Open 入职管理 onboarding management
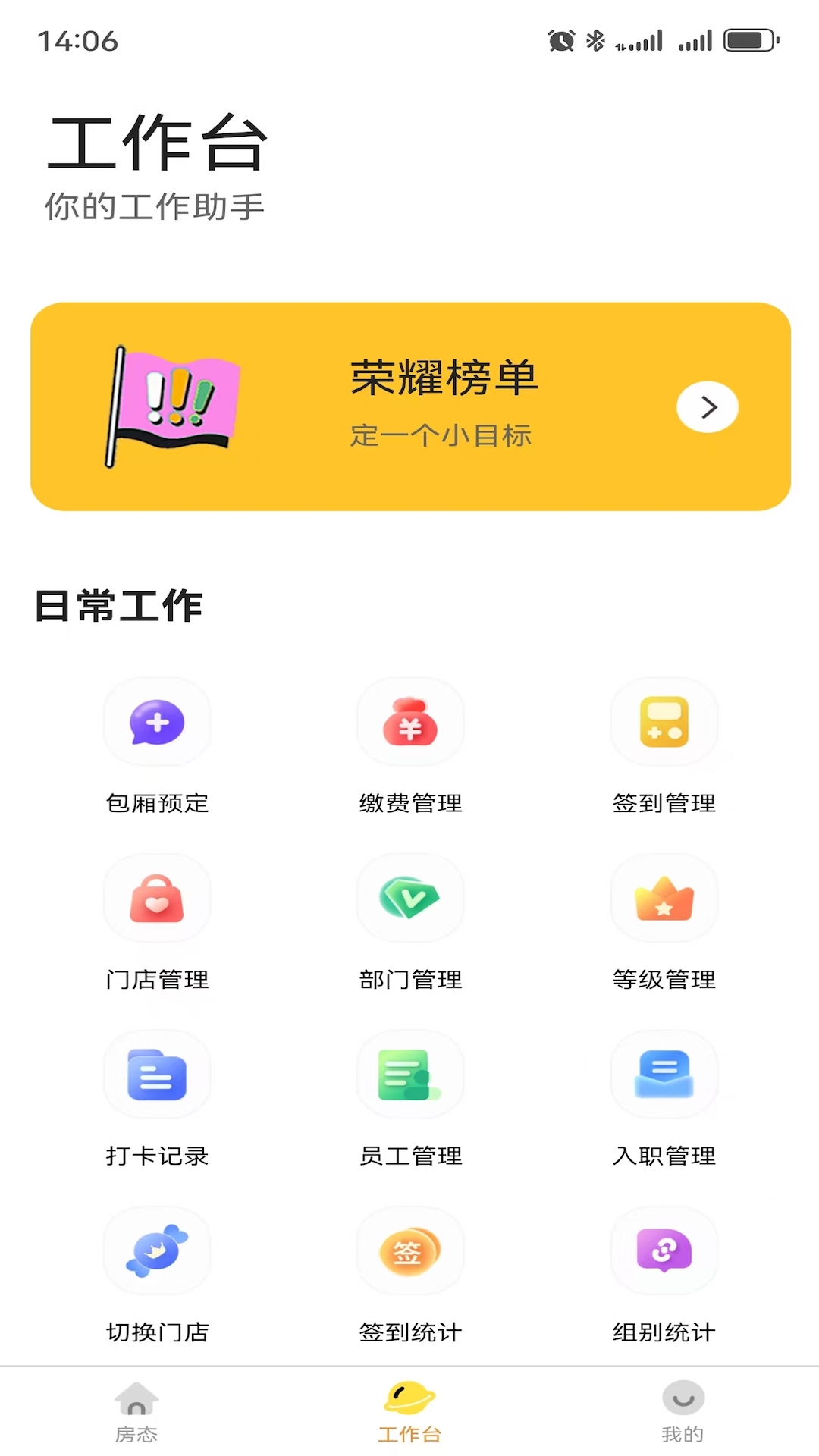This screenshot has height=1456, width=819. (x=664, y=1075)
